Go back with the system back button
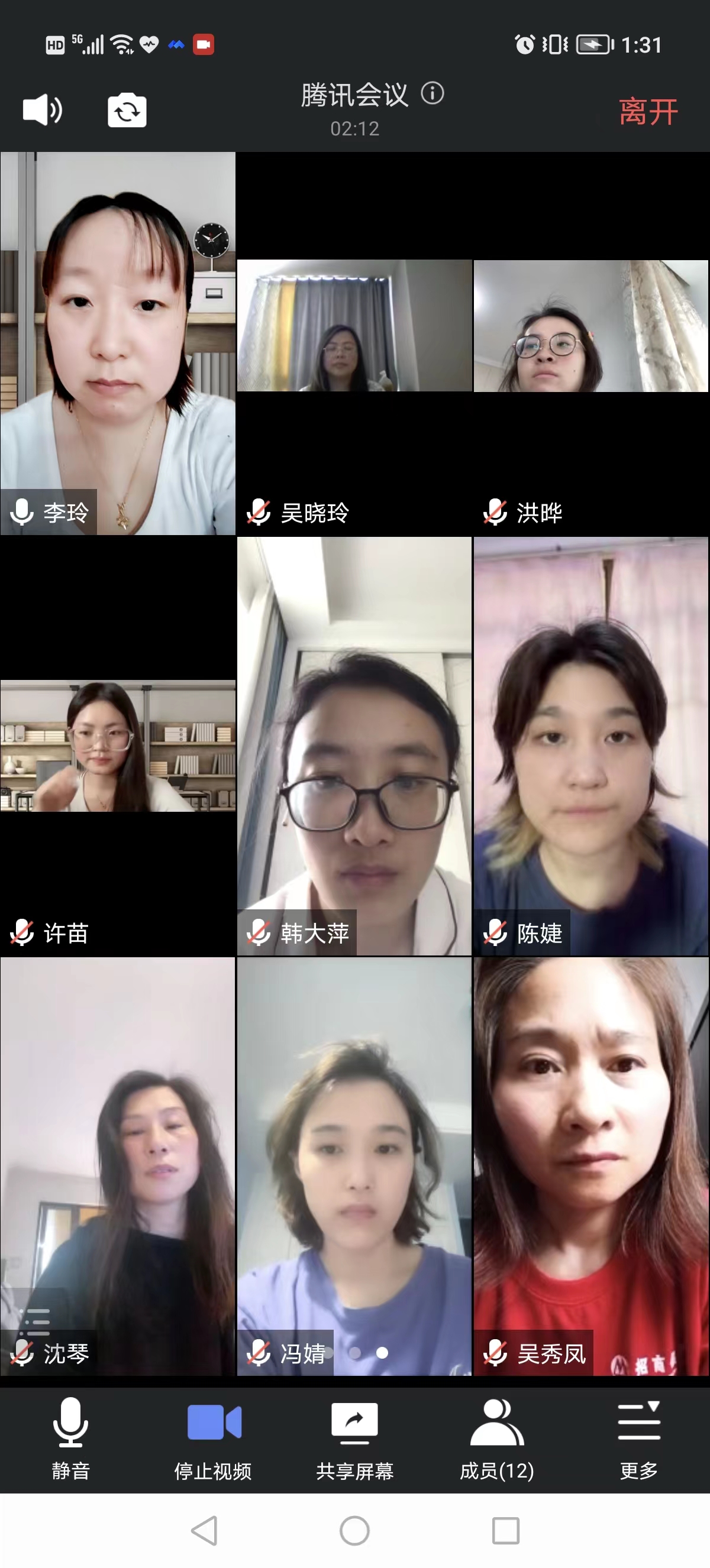This screenshot has height=1568, width=710. (x=204, y=1530)
